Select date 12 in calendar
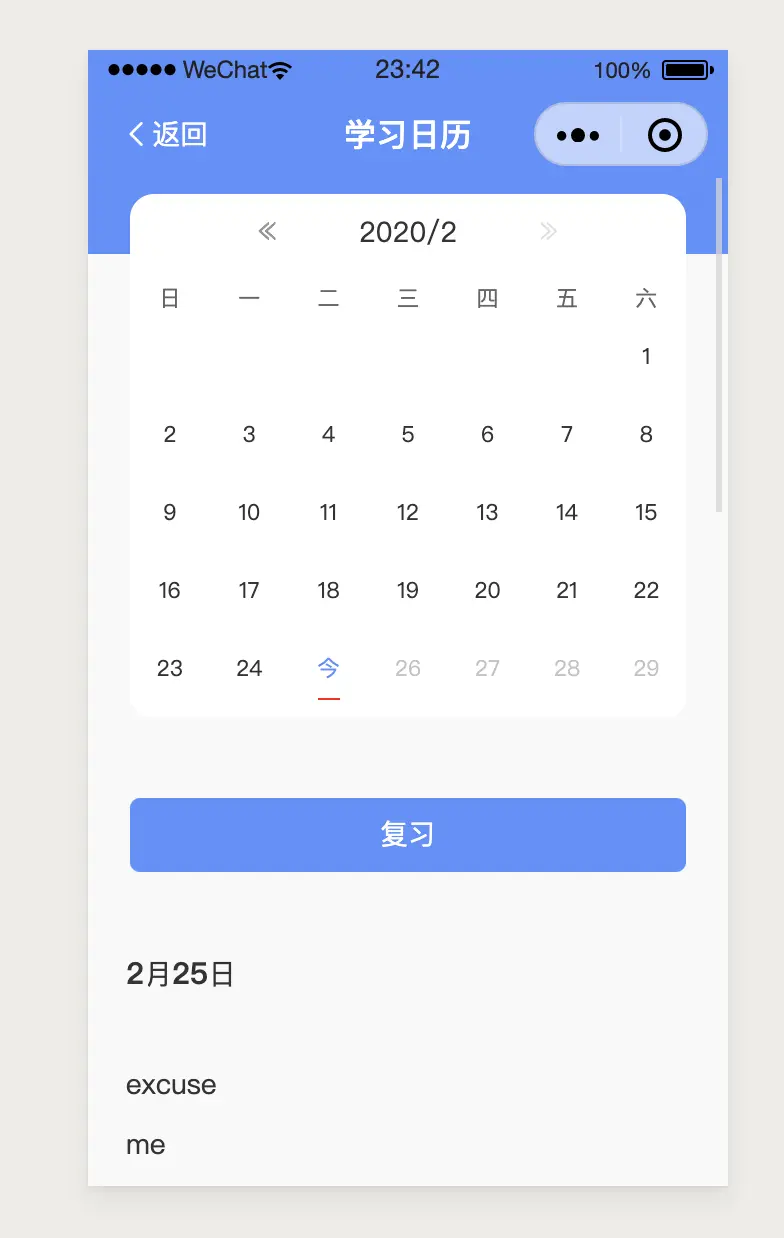The width and height of the screenshot is (784, 1238). coord(407,512)
